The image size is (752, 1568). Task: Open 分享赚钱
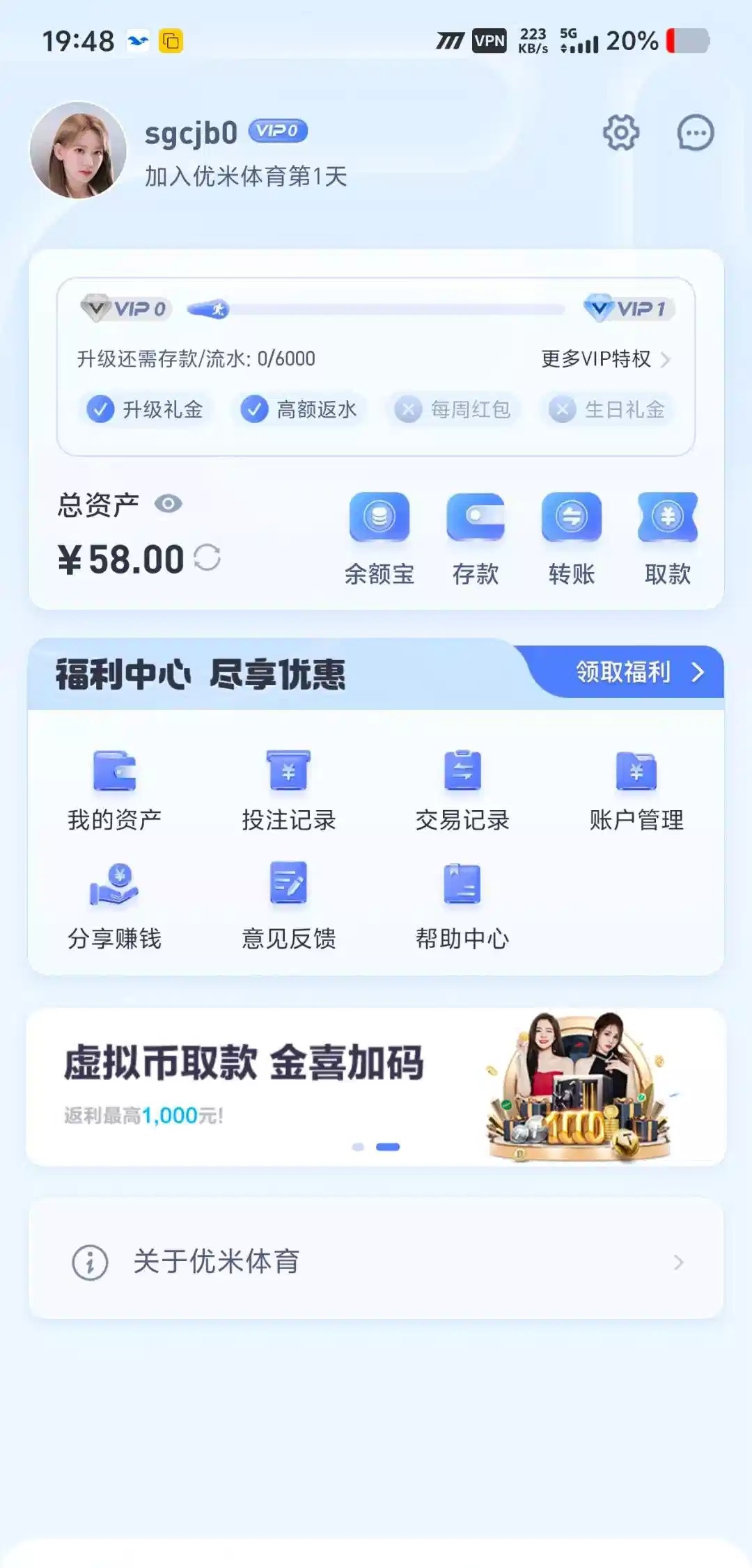pos(114,907)
